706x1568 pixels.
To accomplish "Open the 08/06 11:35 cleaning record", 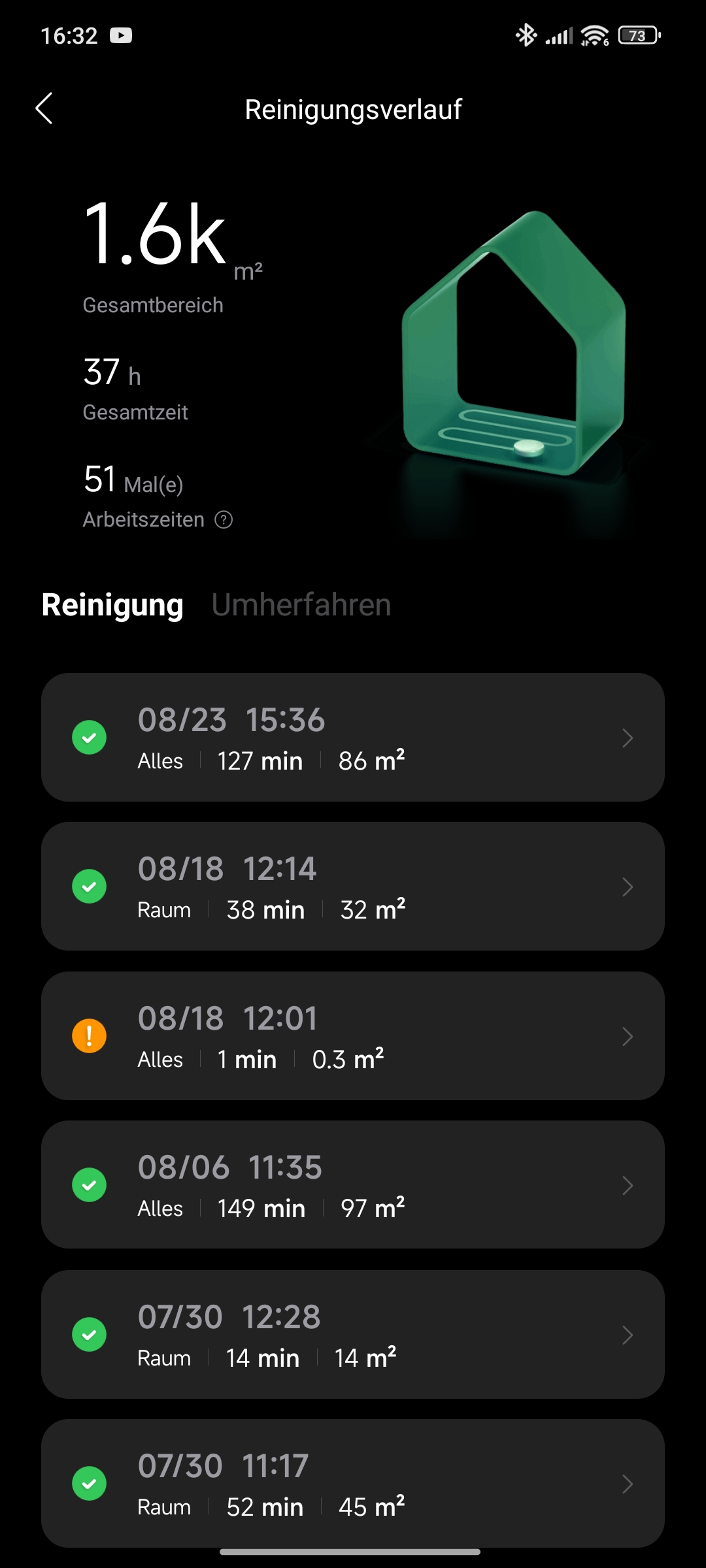I will pos(353,1185).
